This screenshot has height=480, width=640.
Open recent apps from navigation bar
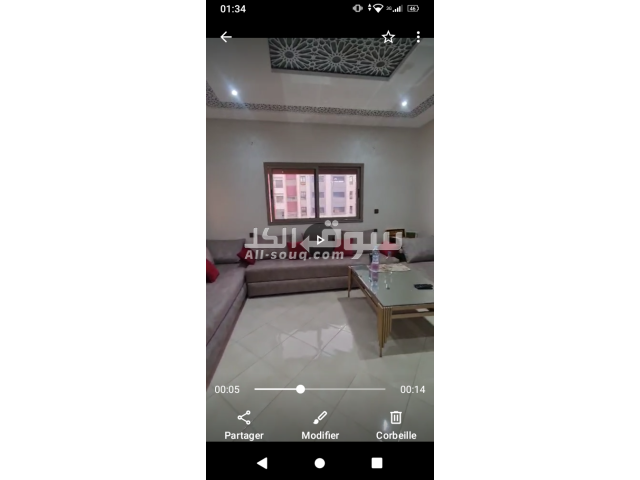point(377,463)
